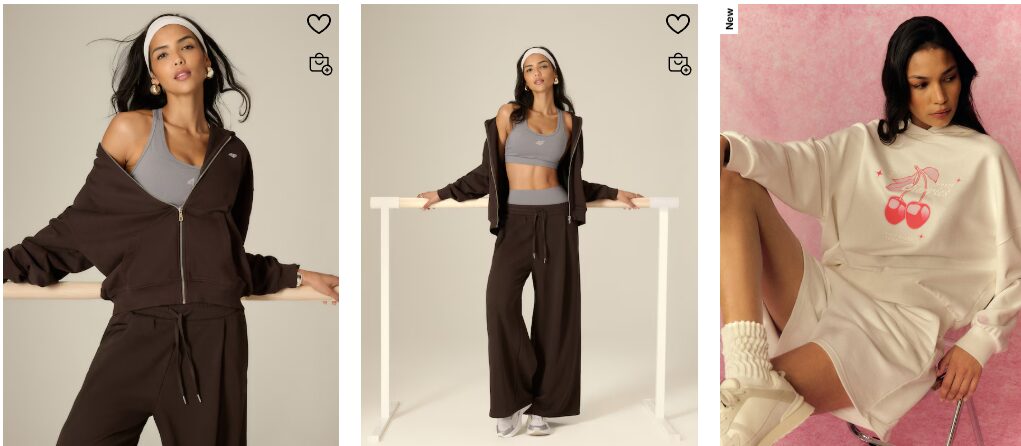
Task: Quick-add the full-length wide-leg pants outfit to bag
Action: tap(679, 64)
